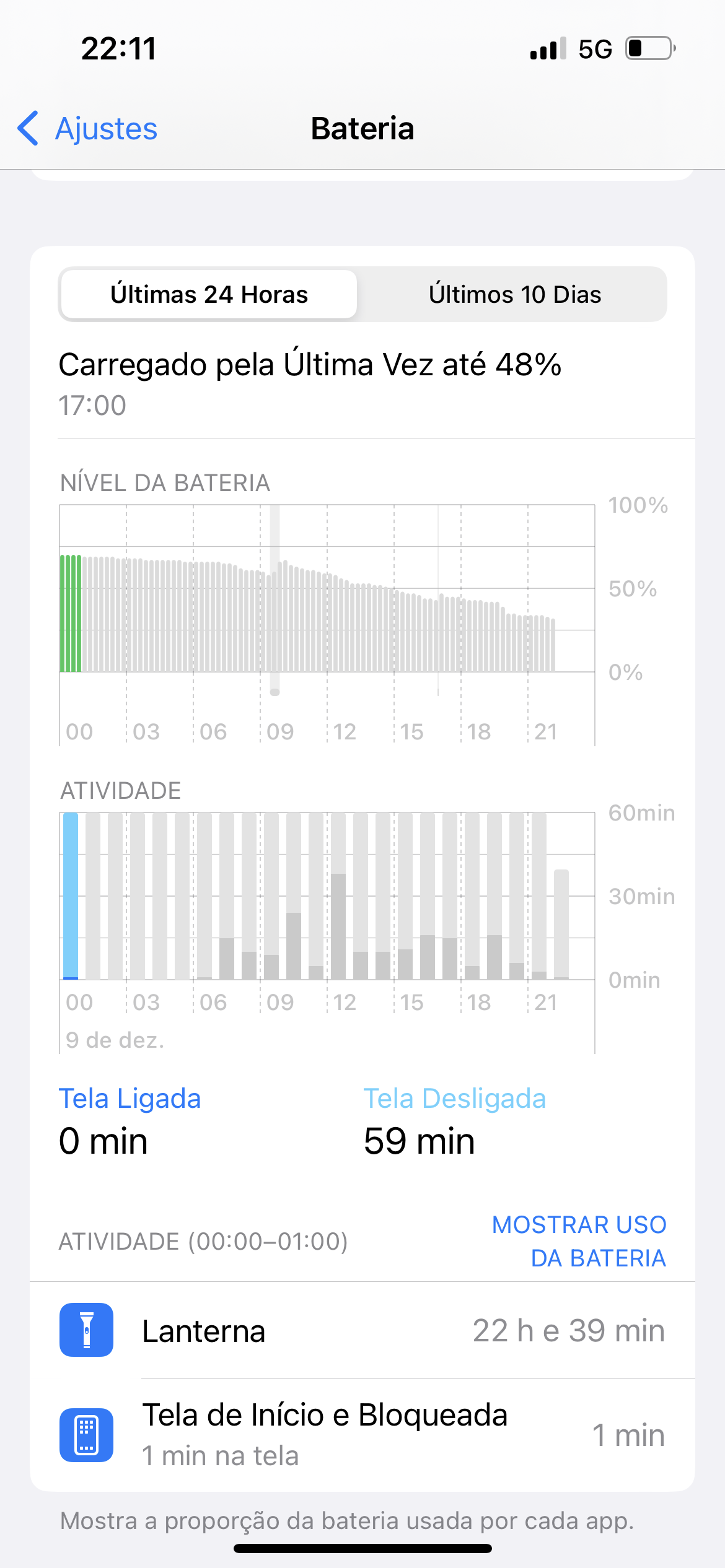Viewport: 725px width, 1568px height.
Task: Tap Mostrar Uso da Bateria
Action: (x=579, y=1241)
